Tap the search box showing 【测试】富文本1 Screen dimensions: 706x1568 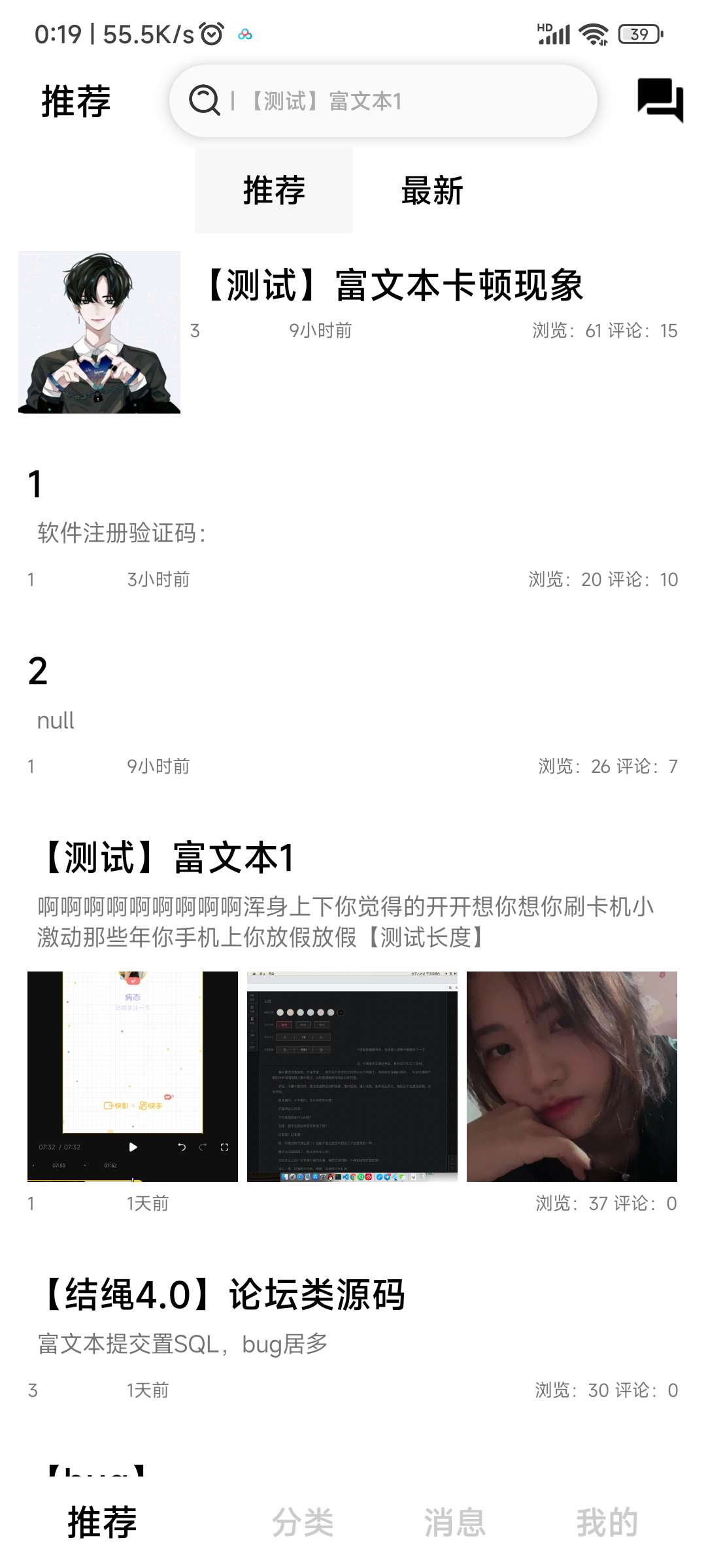tap(383, 101)
